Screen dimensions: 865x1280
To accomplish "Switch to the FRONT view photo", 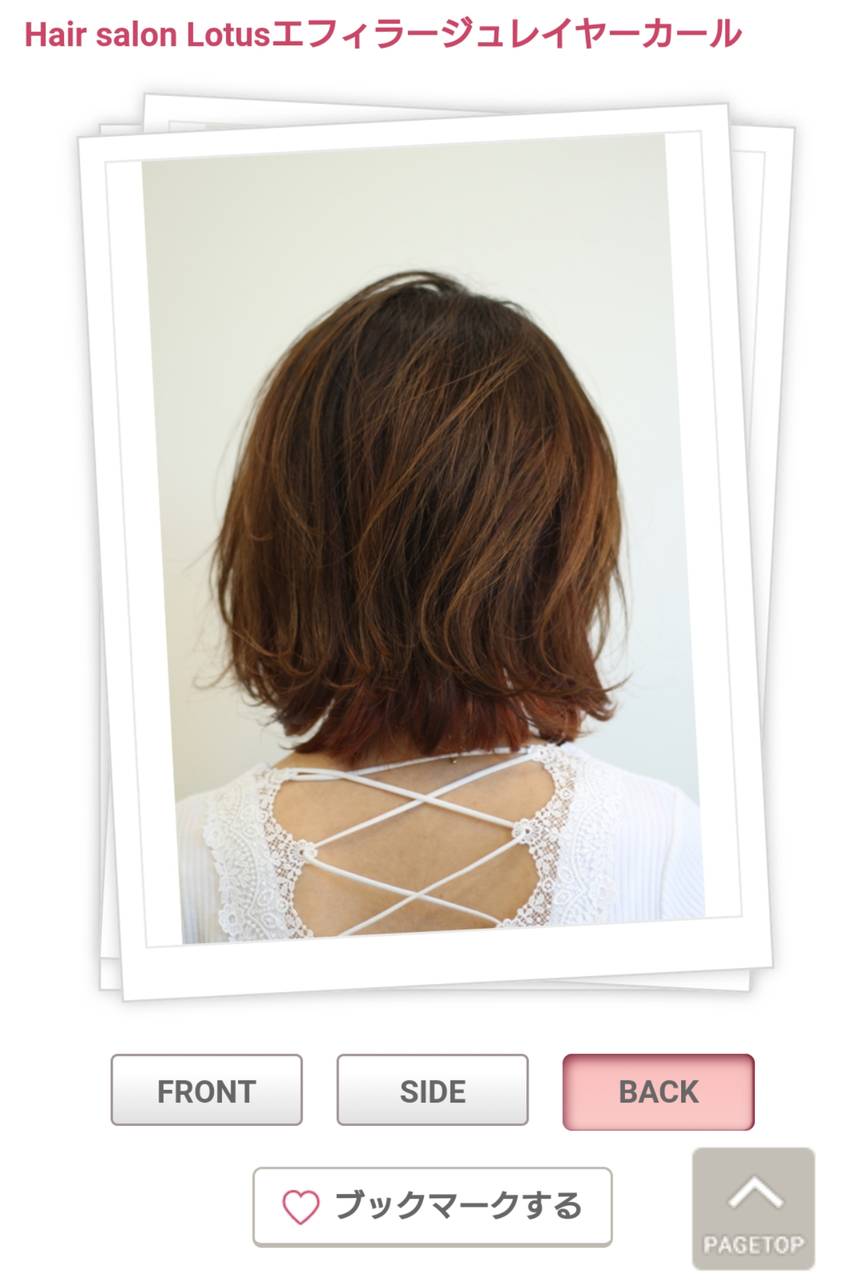I will pyautogui.click(x=206, y=1090).
